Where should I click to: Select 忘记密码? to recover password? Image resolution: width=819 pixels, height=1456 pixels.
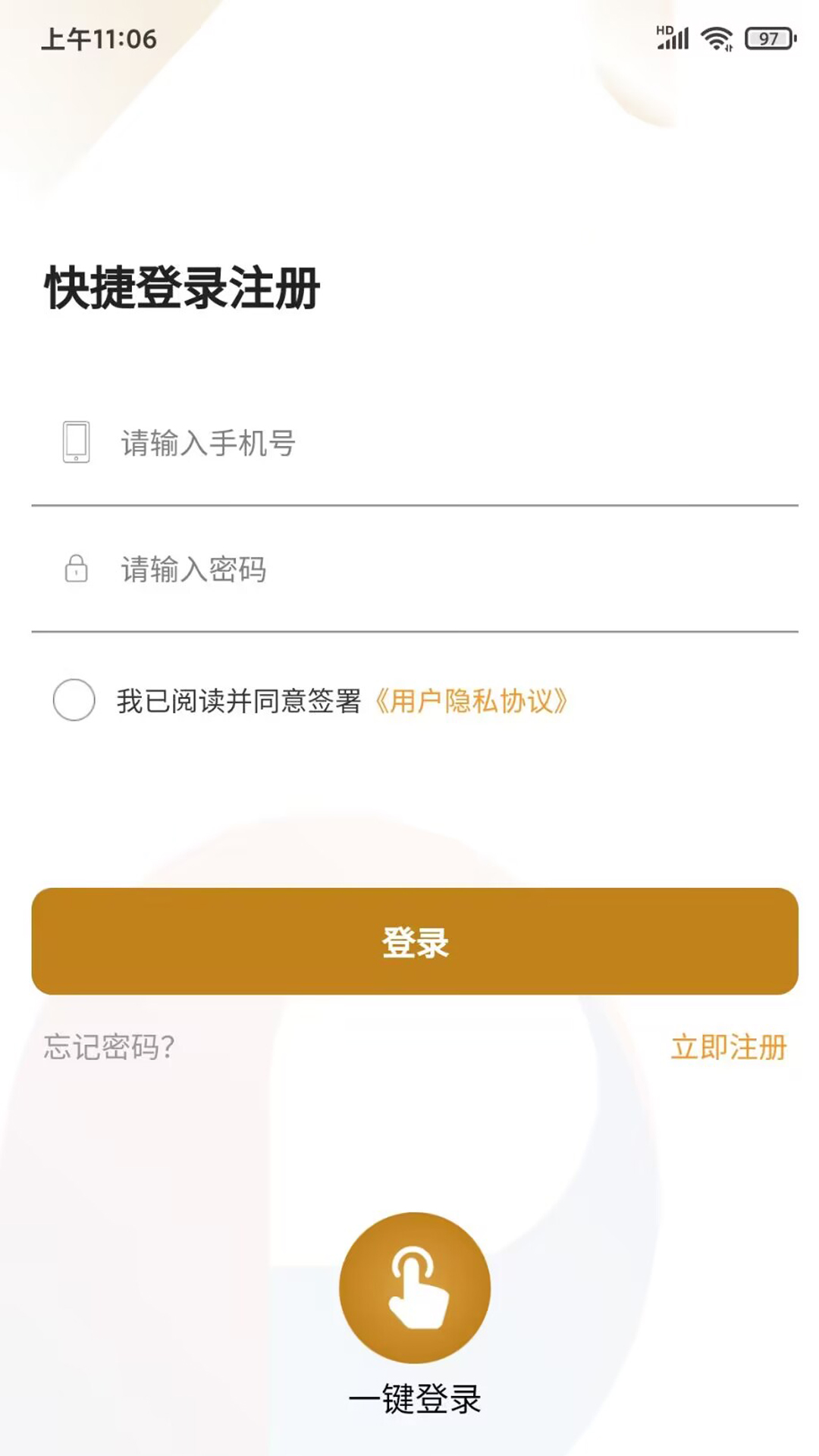click(108, 1045)
